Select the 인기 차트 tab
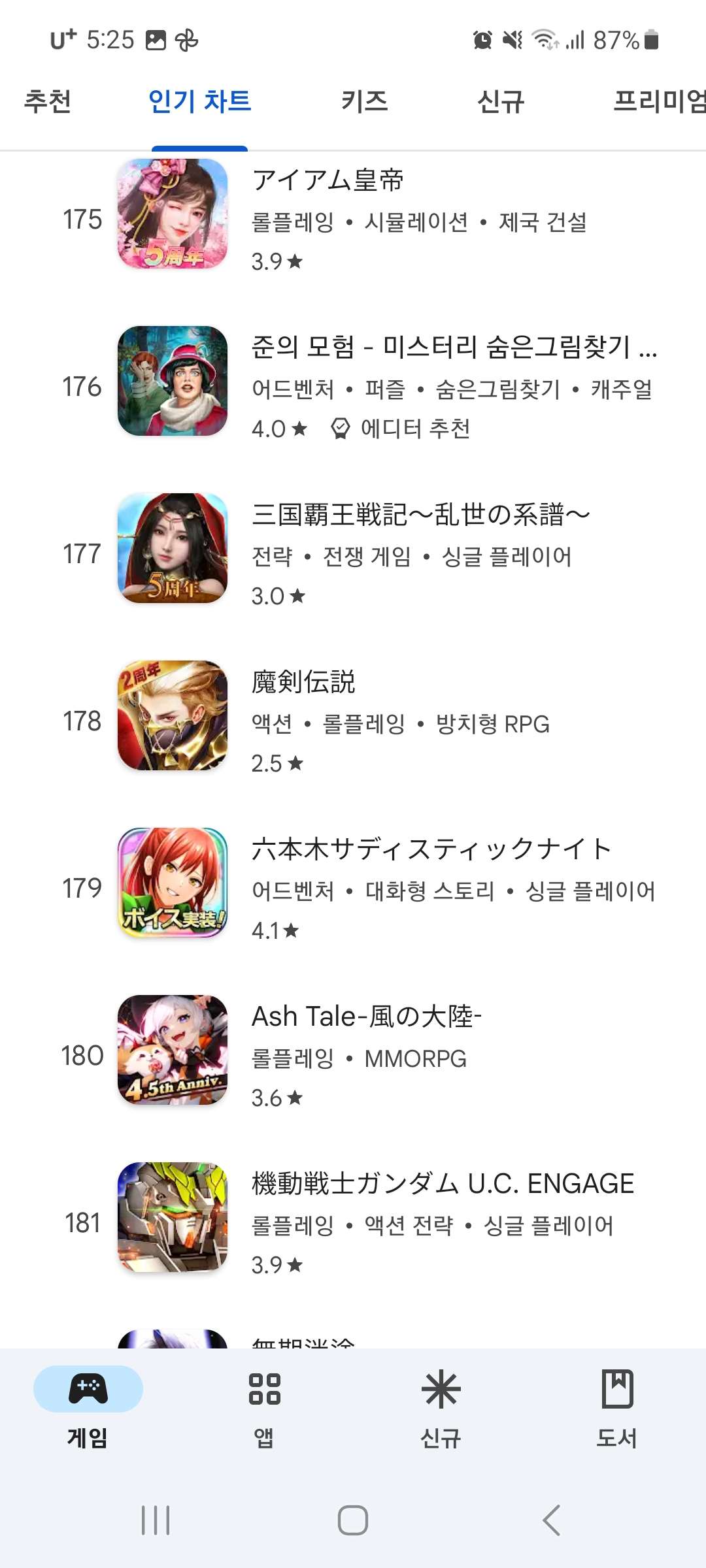This screenshot has height=1568, width=706. pyautogui.click(x=199, y=102)
